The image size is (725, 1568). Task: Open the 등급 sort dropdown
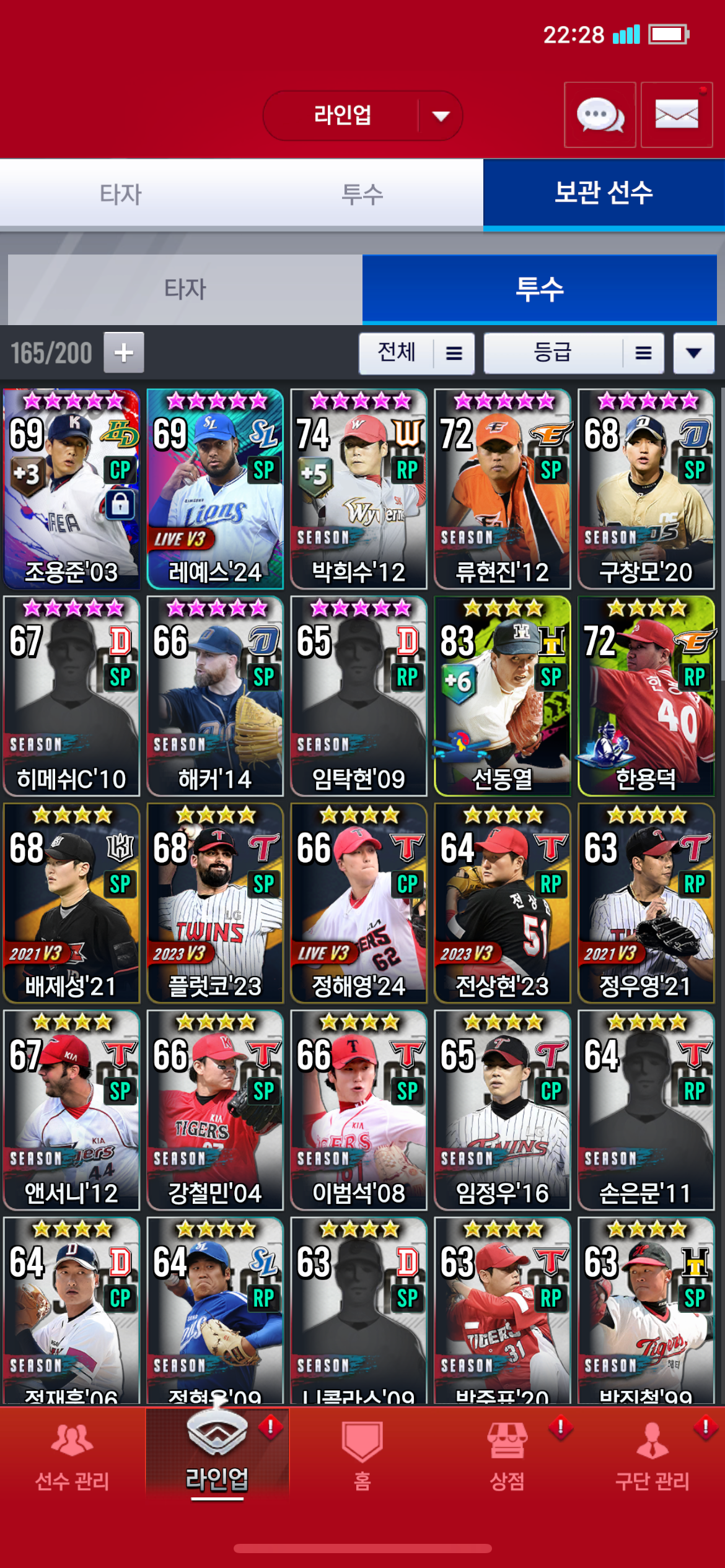(x=573, y=353)
